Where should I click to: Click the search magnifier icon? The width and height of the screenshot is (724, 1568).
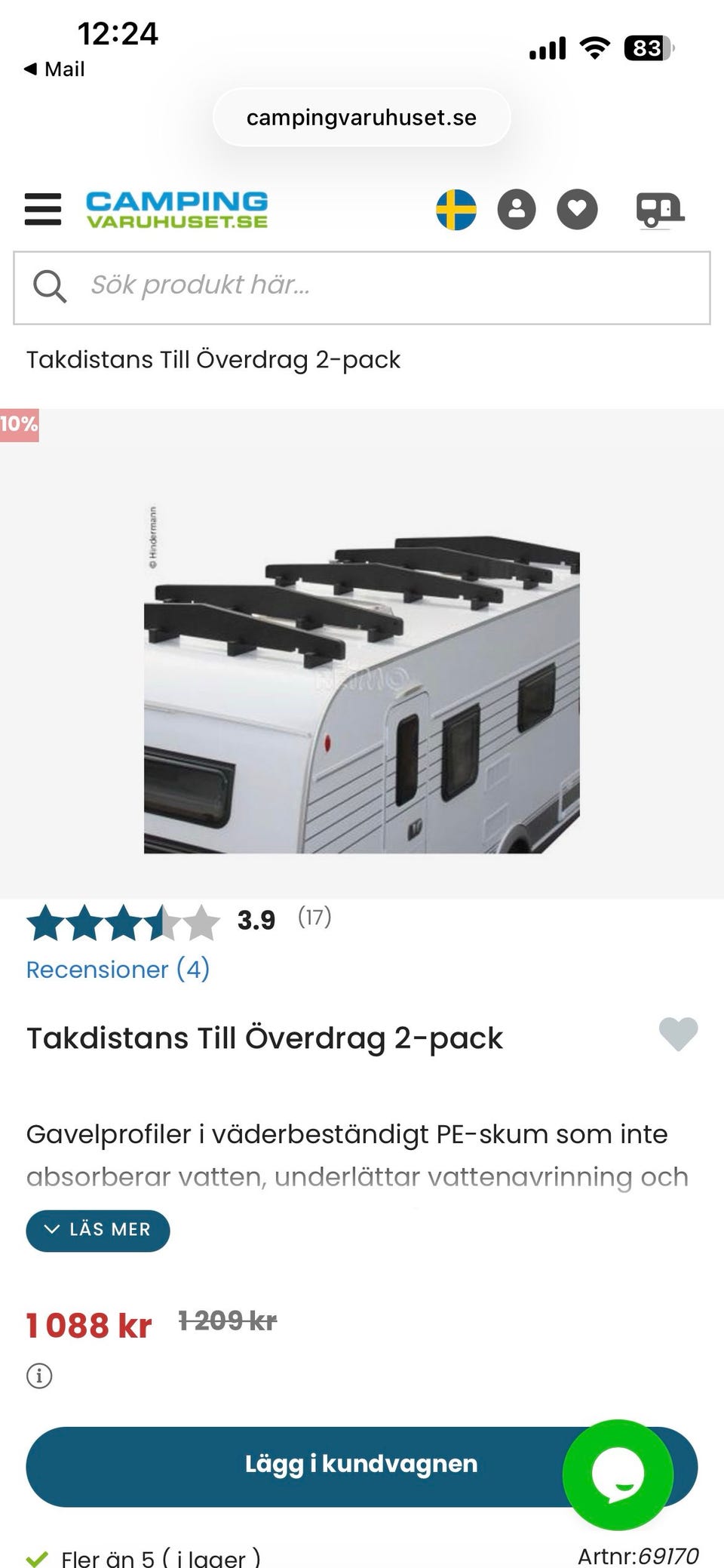point(50,284)
